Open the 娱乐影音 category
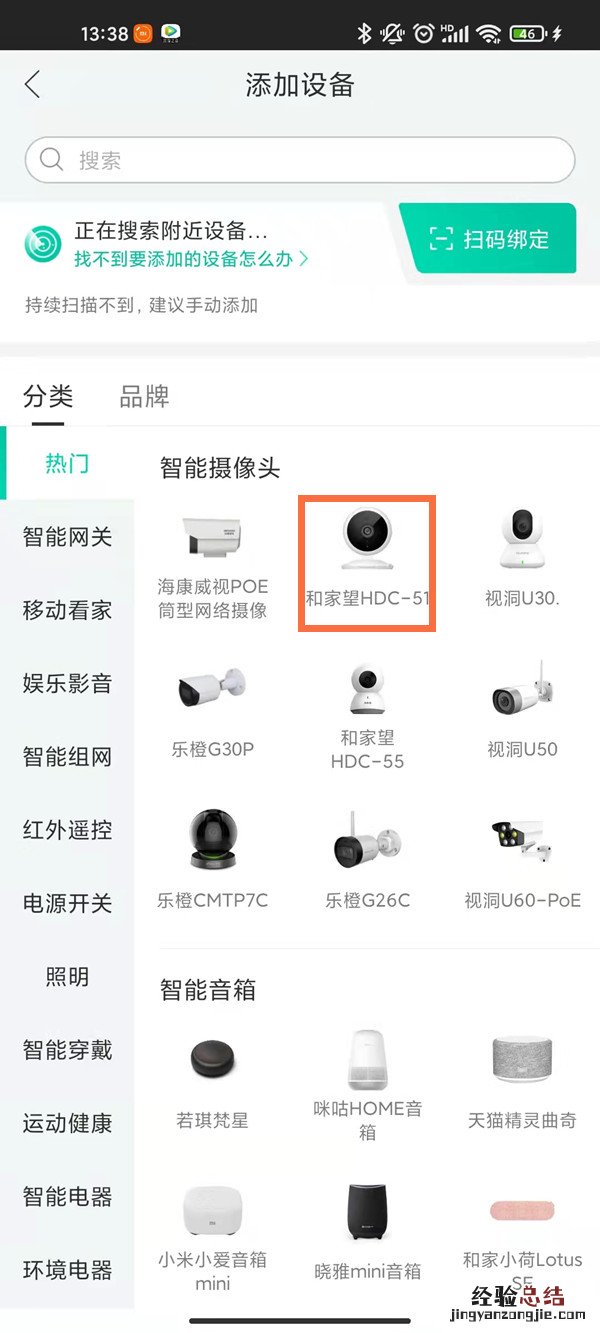This screenshot has height=1333, width=600. (x=67, y=684)
